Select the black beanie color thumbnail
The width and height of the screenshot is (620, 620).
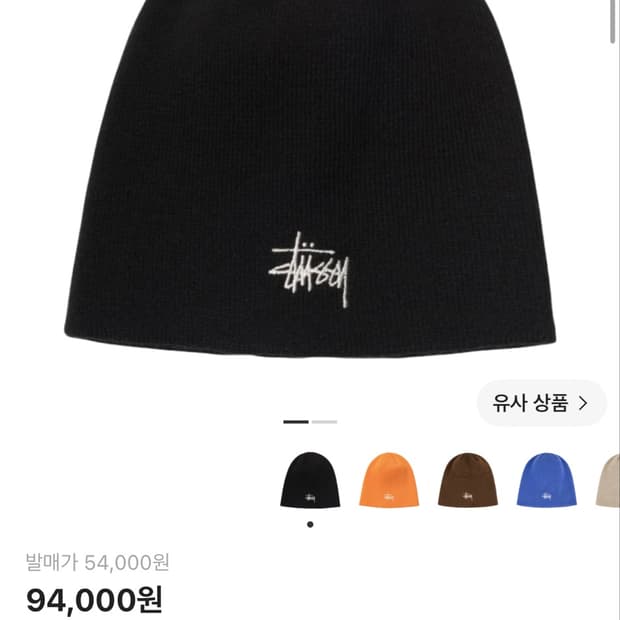(310, 480)
